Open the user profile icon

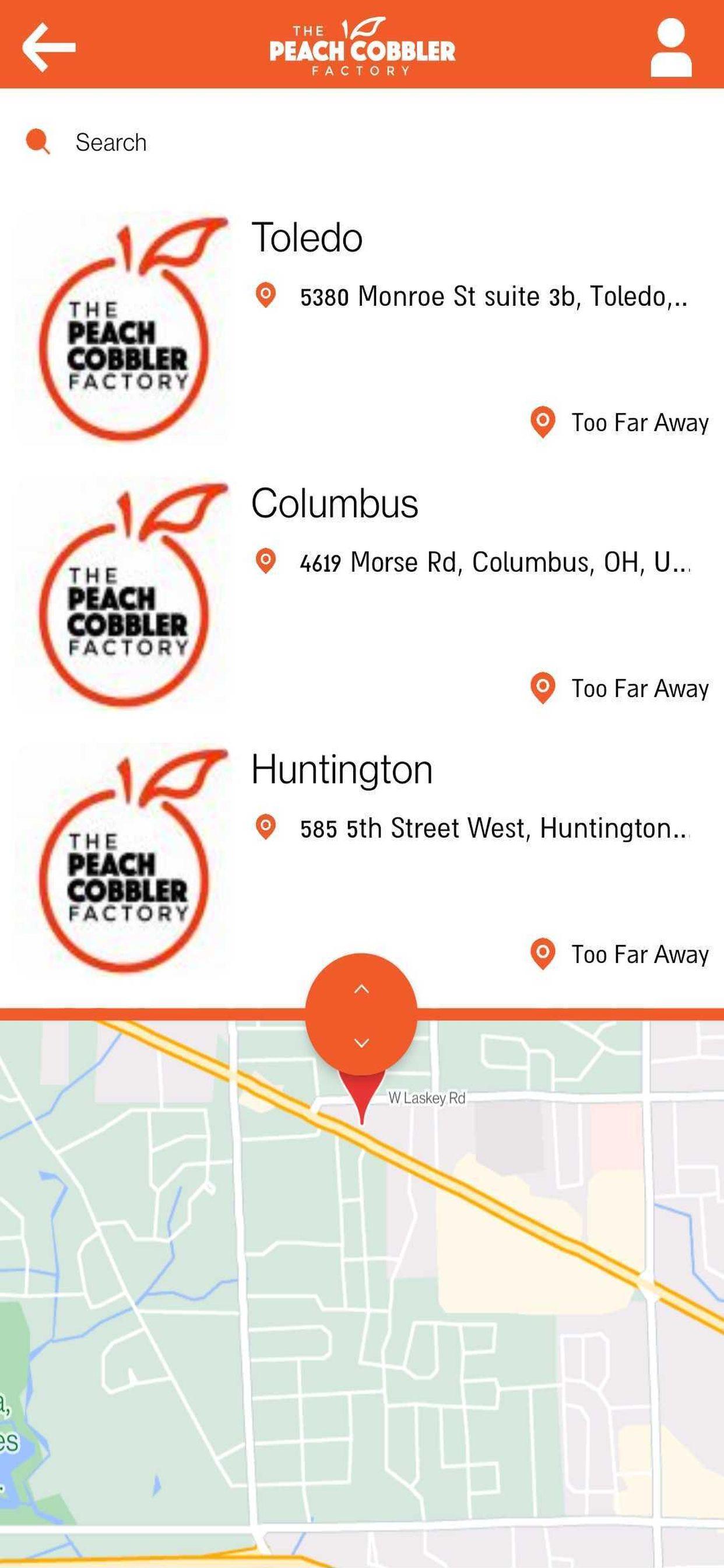[671, 47]
